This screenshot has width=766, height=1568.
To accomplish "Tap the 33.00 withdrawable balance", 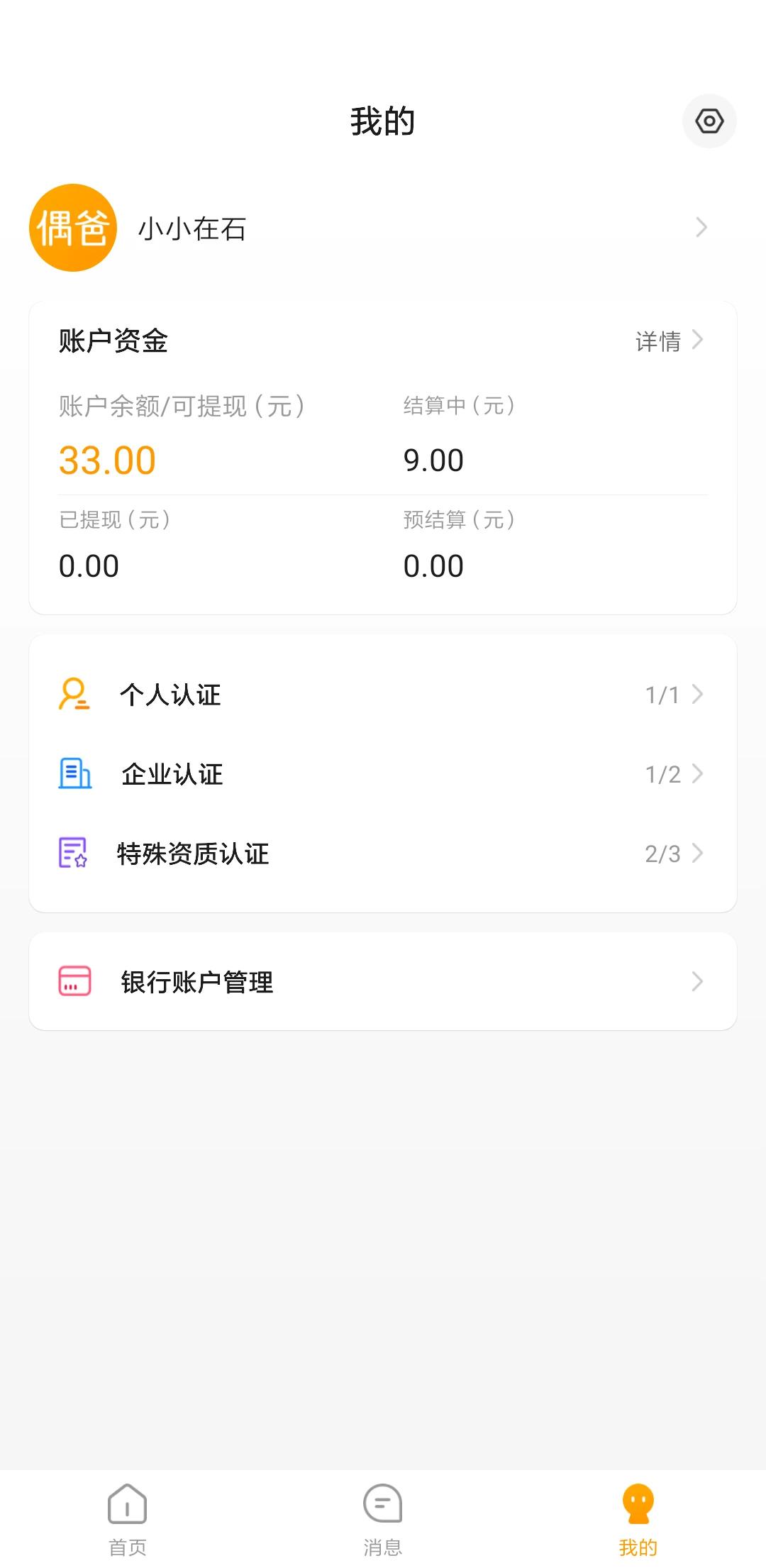I will [106, 460].
